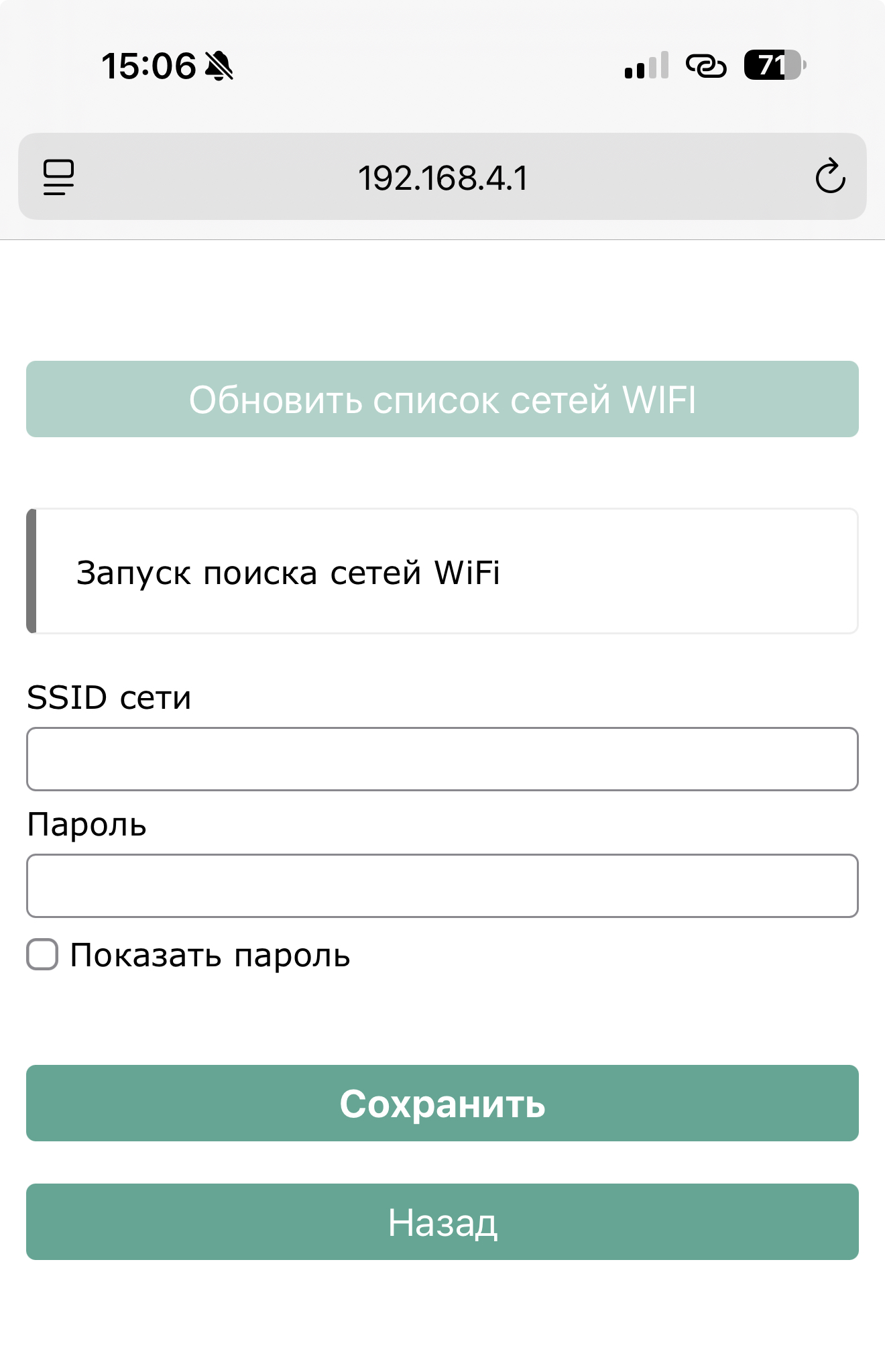This screenshot has width=885, height=1372.
Task: Tap the 192.168.4.1 address bar
Action: (442, 178)
